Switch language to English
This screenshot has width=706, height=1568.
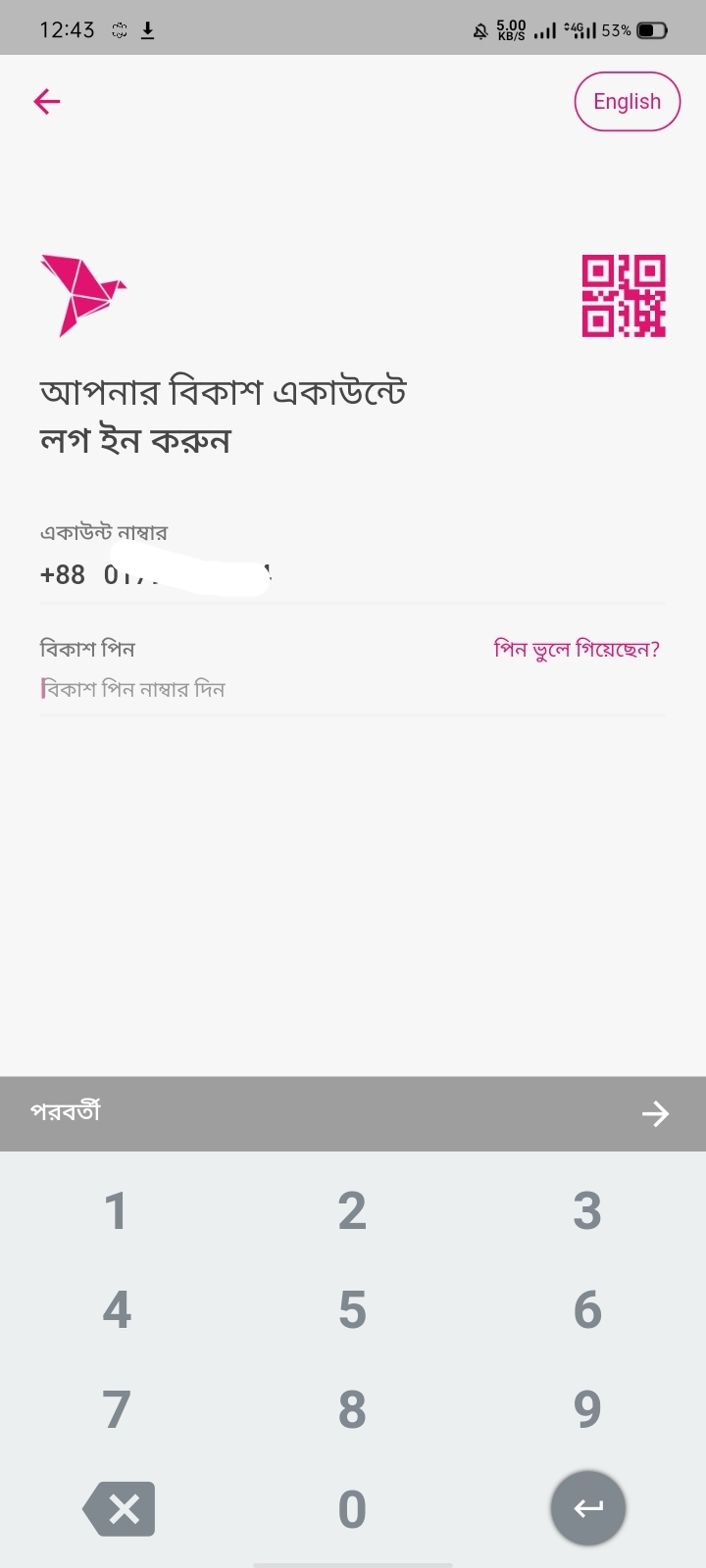coord(628,101)
